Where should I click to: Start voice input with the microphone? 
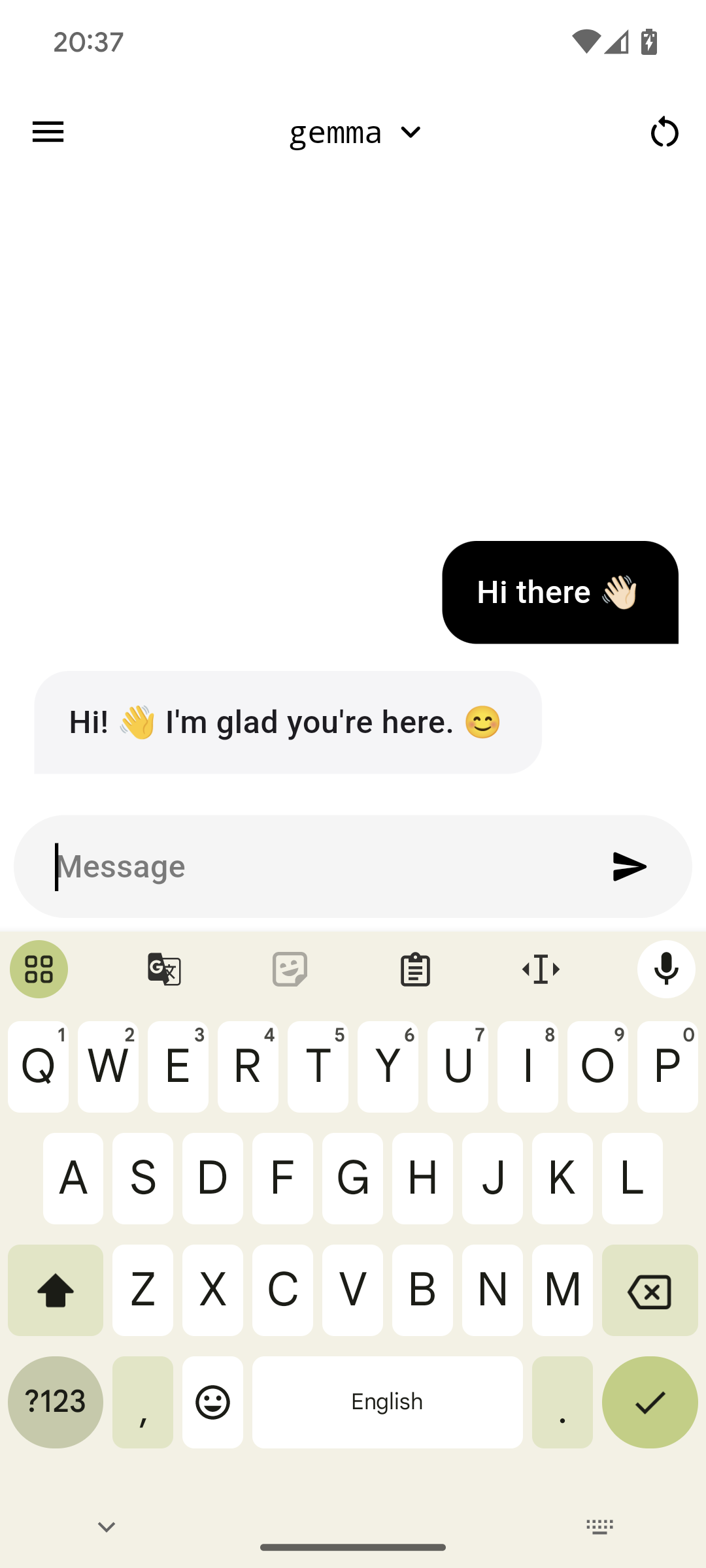pyautogui.click(x=666, y=969)
